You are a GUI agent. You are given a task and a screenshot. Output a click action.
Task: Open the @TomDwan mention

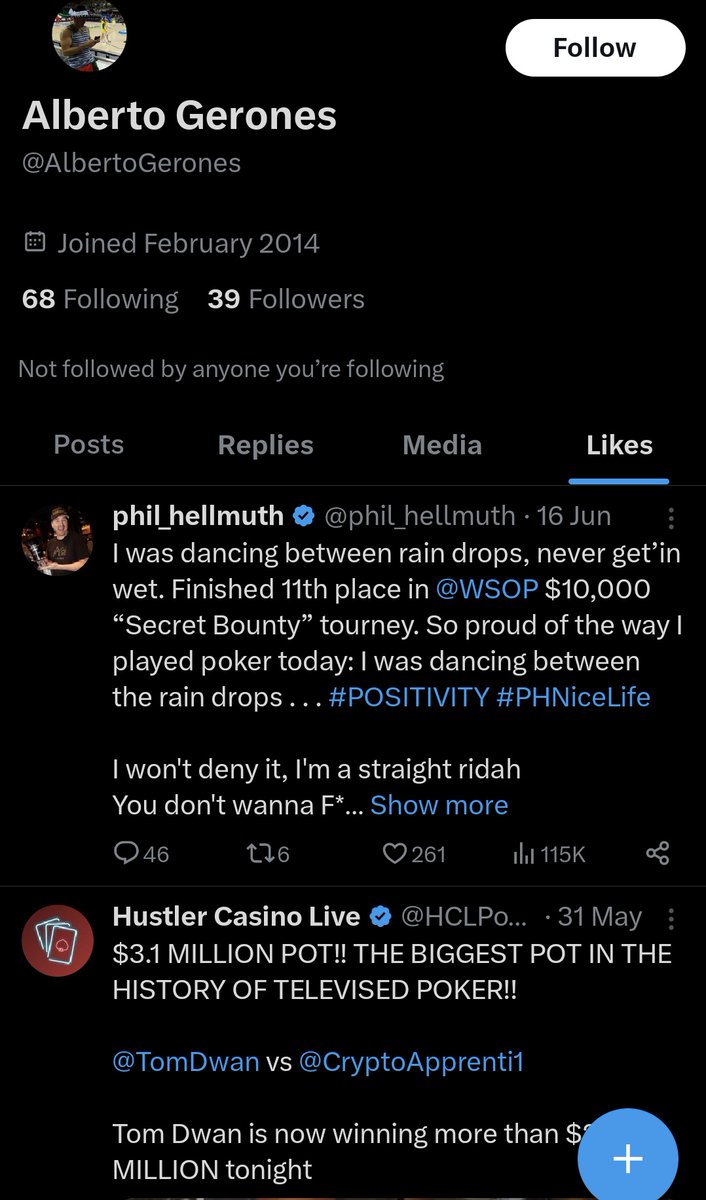pos(186,1061)
